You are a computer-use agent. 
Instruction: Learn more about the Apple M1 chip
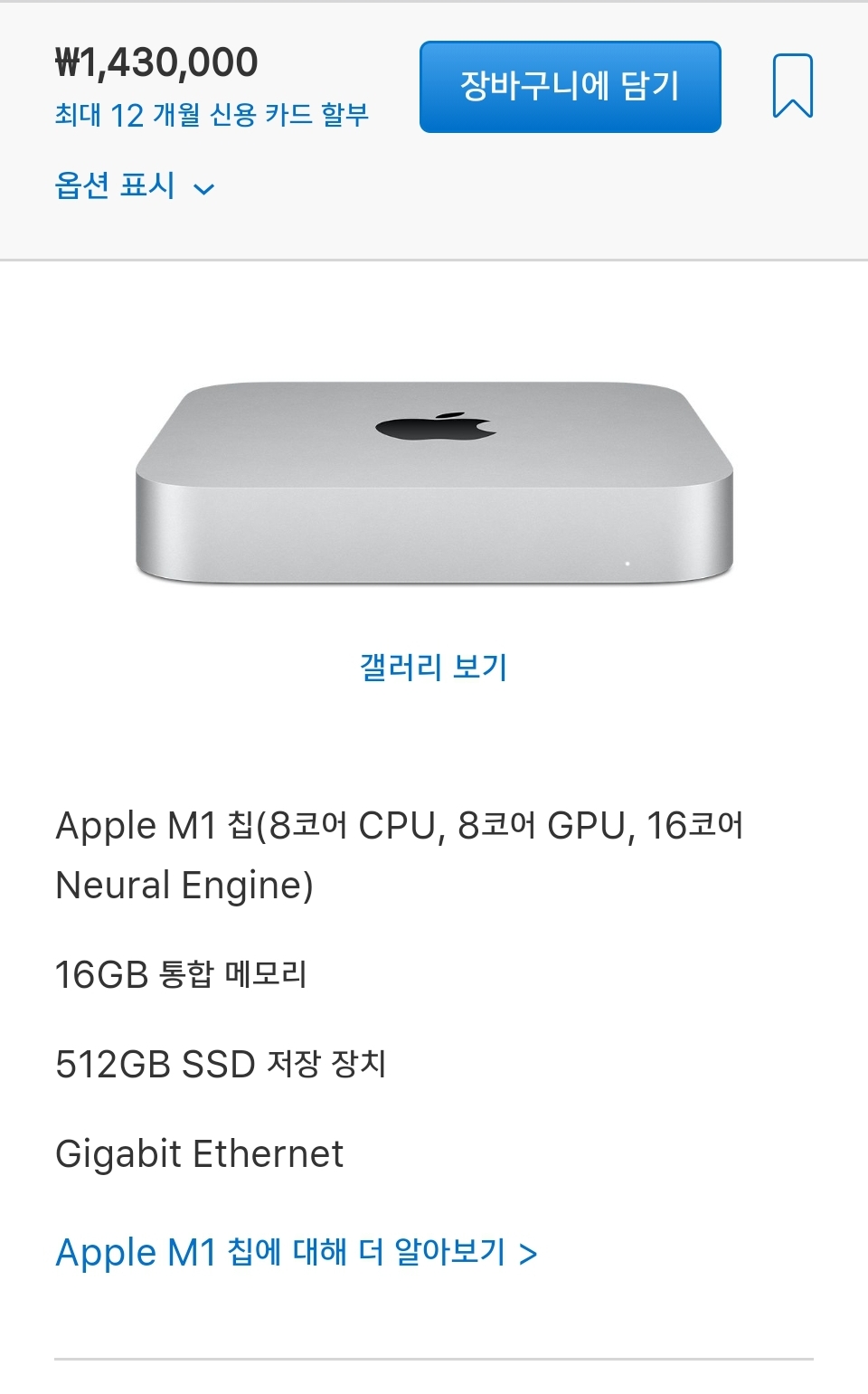coord(296,1253)
